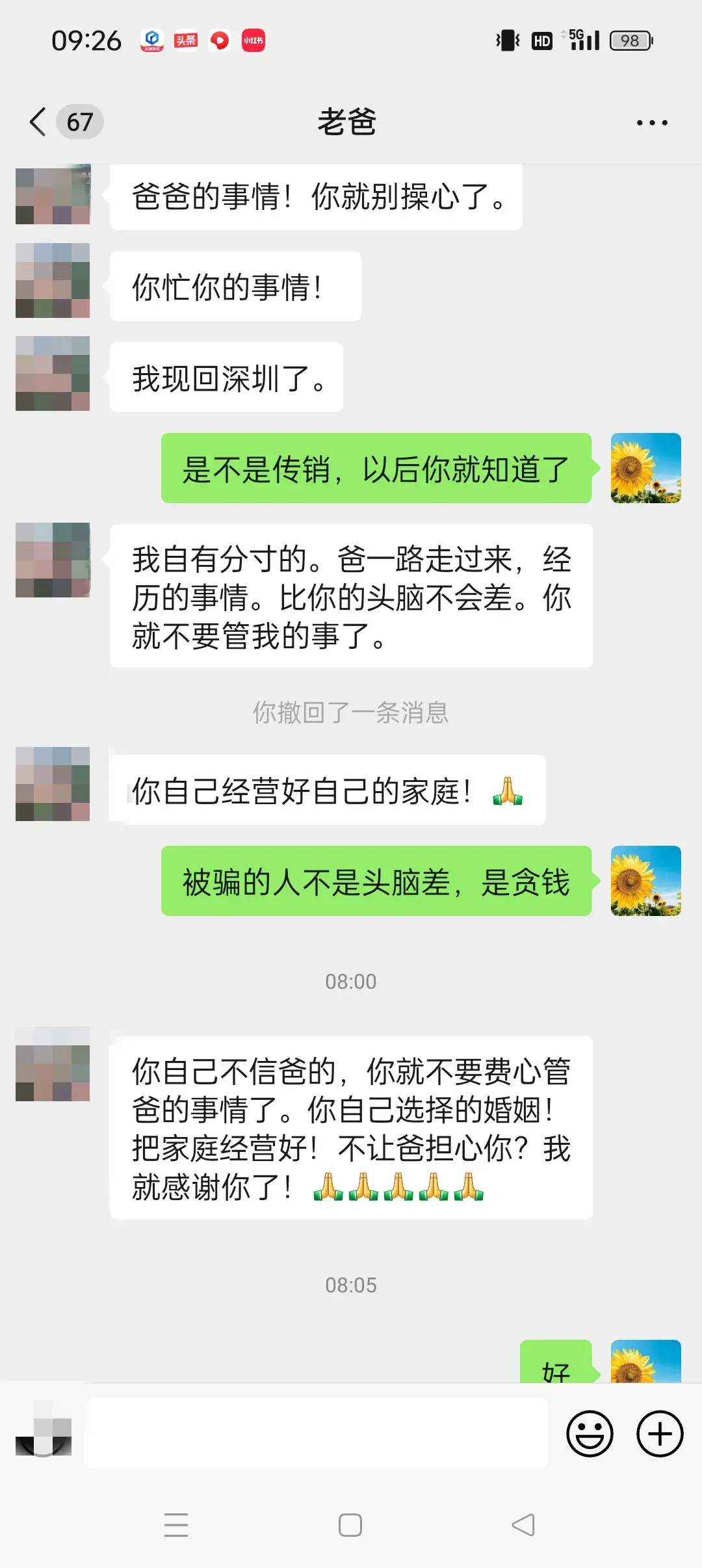The height and width of the screenshot is (1568, 702).
Task: Open the chat info overflow menu
Action: (x=651, y=122)
